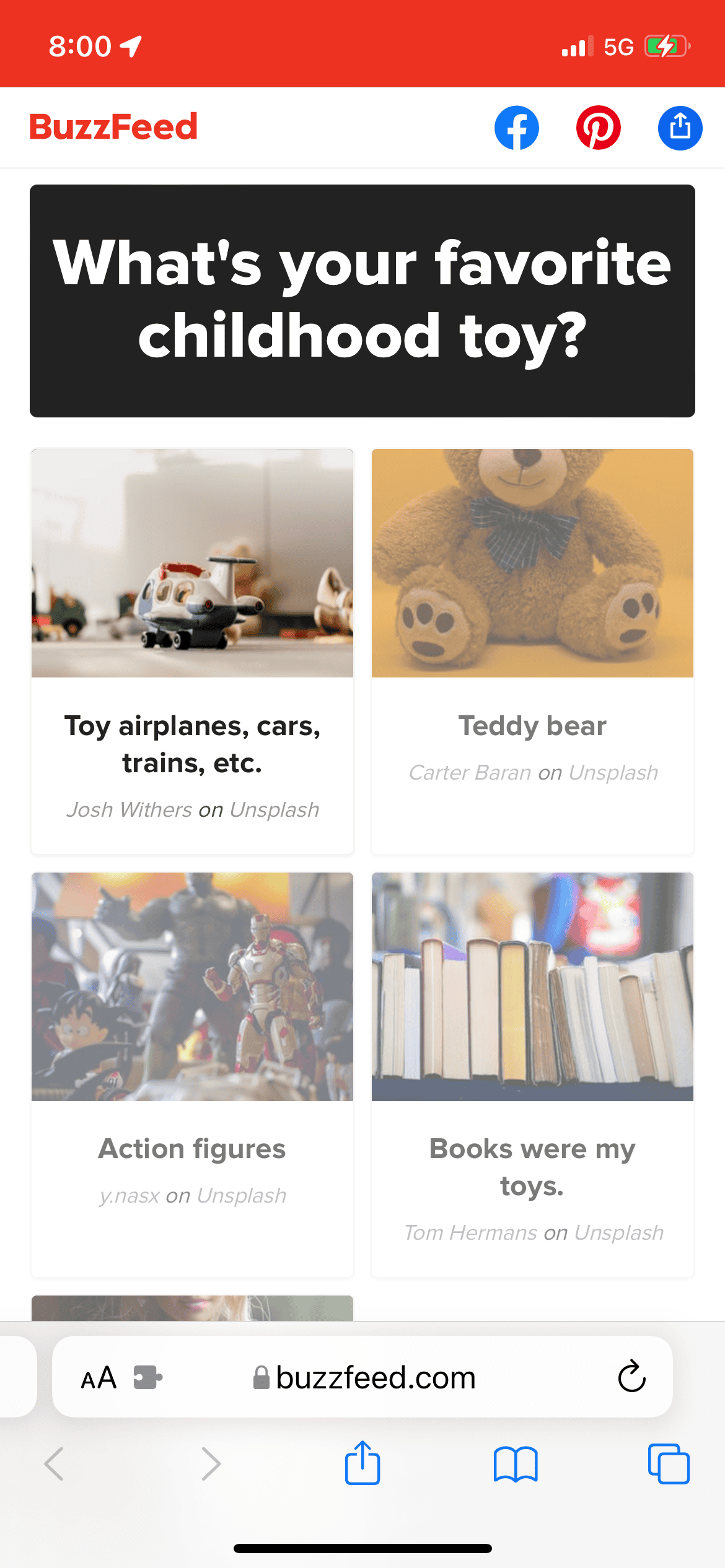This screenshot has width=725, height=1568.
Task: Go to BuzzFeed home via logo
Action: (x=113, y=127)
